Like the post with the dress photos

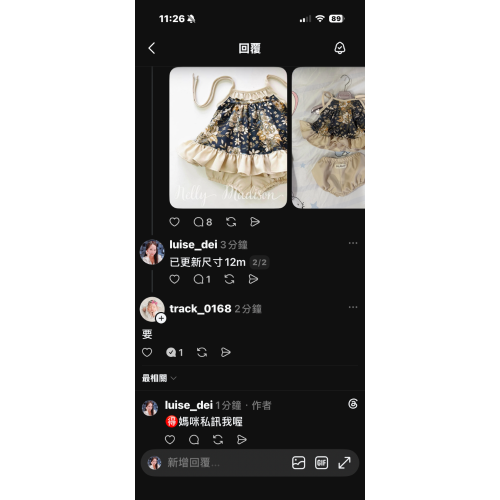click(x=174, y=222)
